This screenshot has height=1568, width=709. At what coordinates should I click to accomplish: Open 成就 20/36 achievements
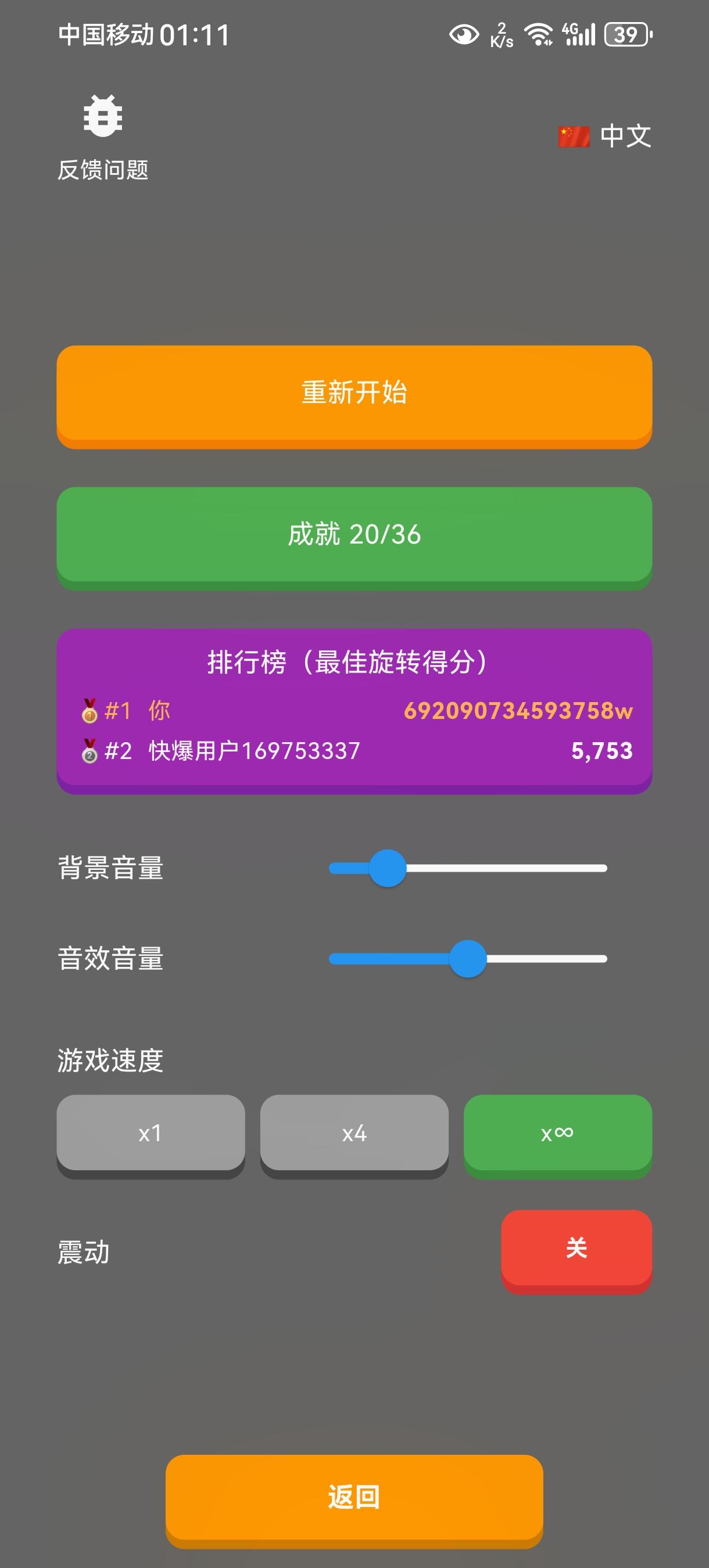point(354,538)
